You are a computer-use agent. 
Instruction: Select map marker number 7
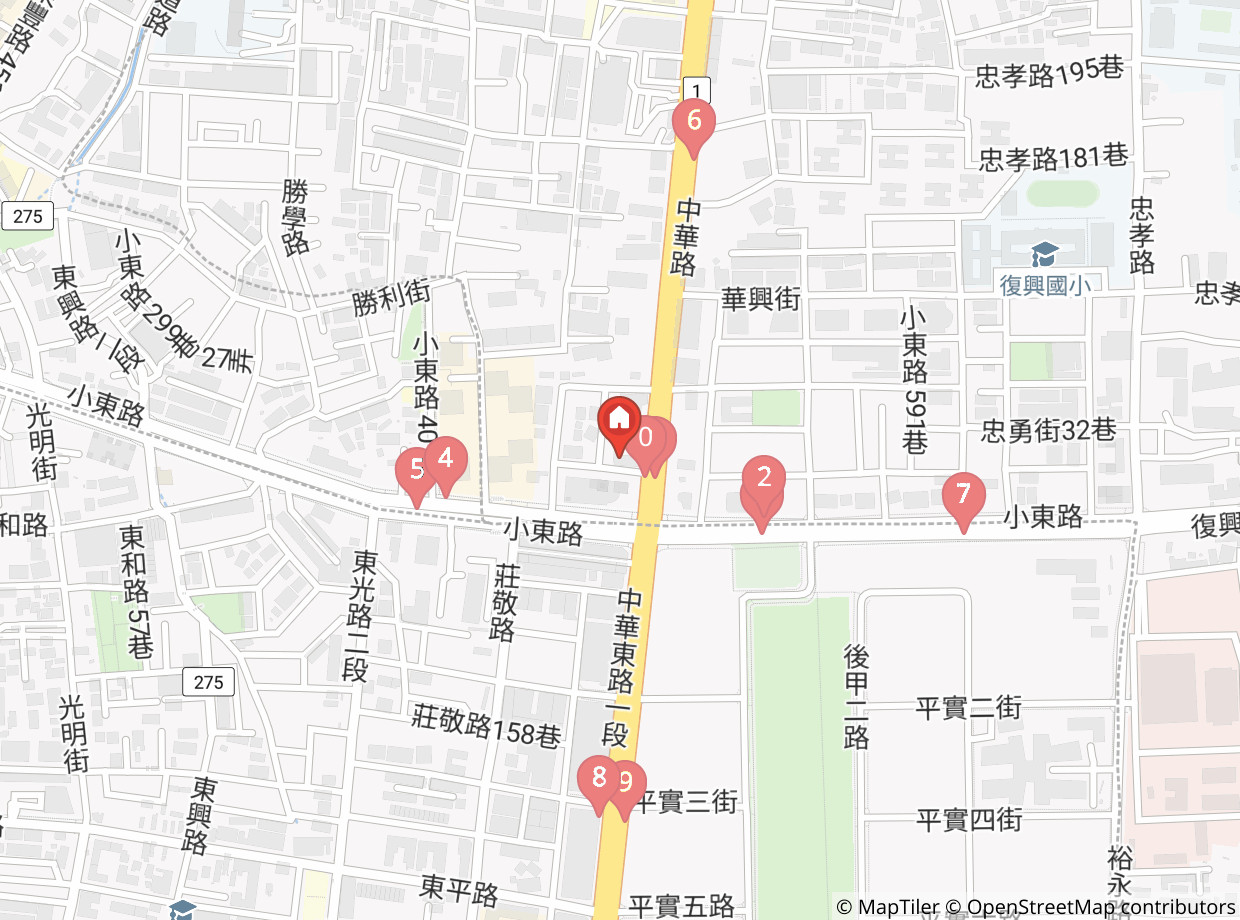pyautogui.click(x=964, y=495)
